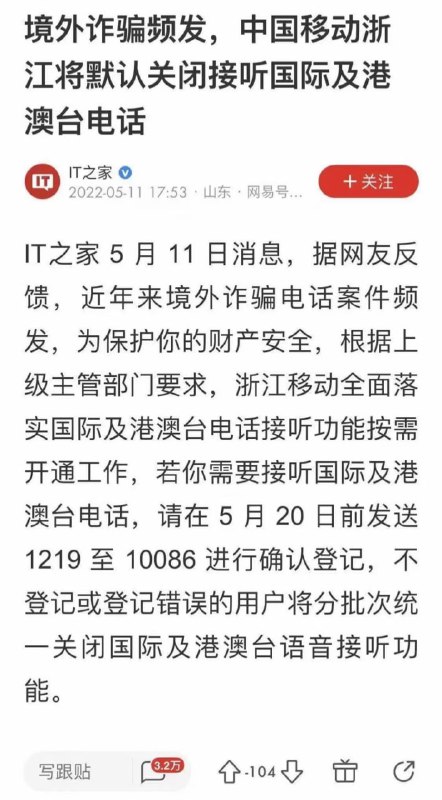Screen dimensions: 442x800
Task: Share this article
Action: 404,772
